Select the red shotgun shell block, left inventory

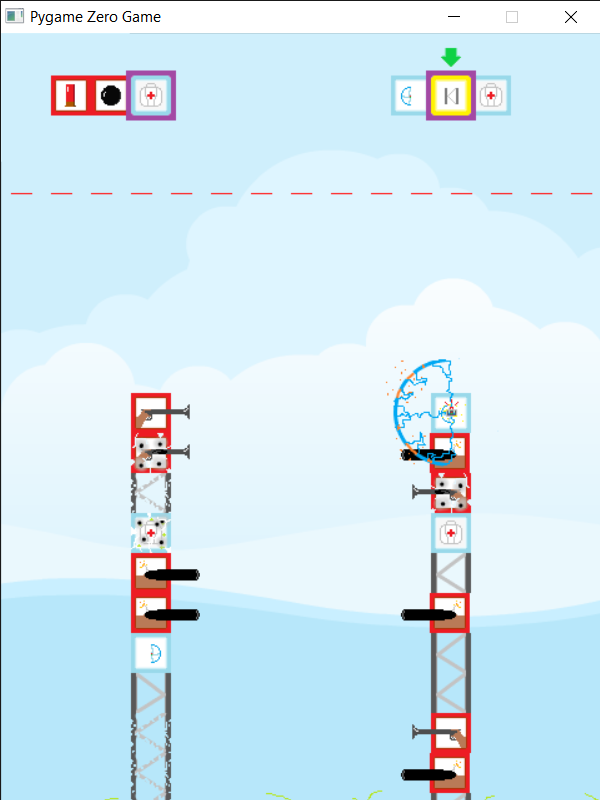click(x=70, y=96)
